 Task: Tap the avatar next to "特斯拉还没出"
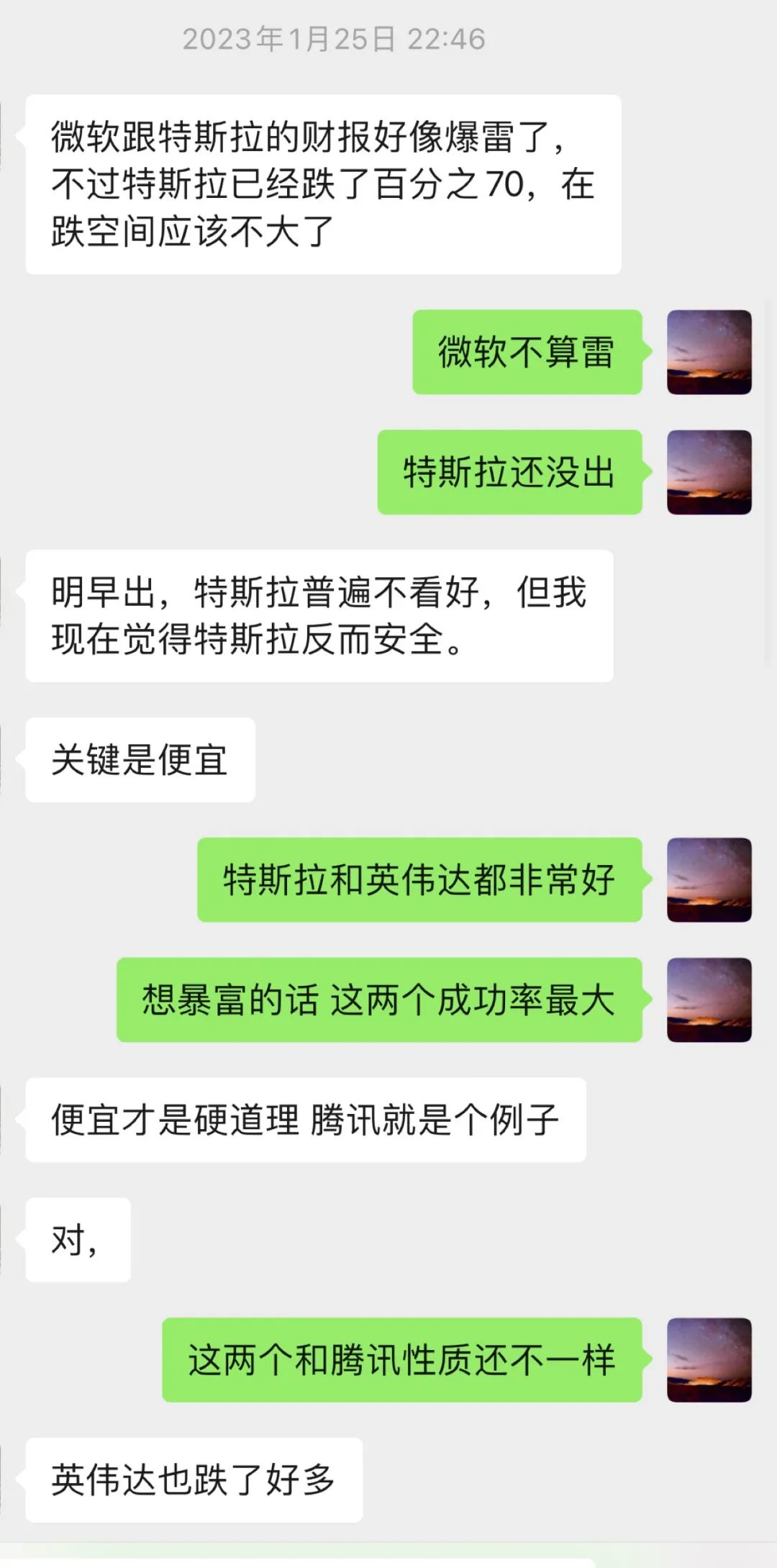[x=709, y=472]
